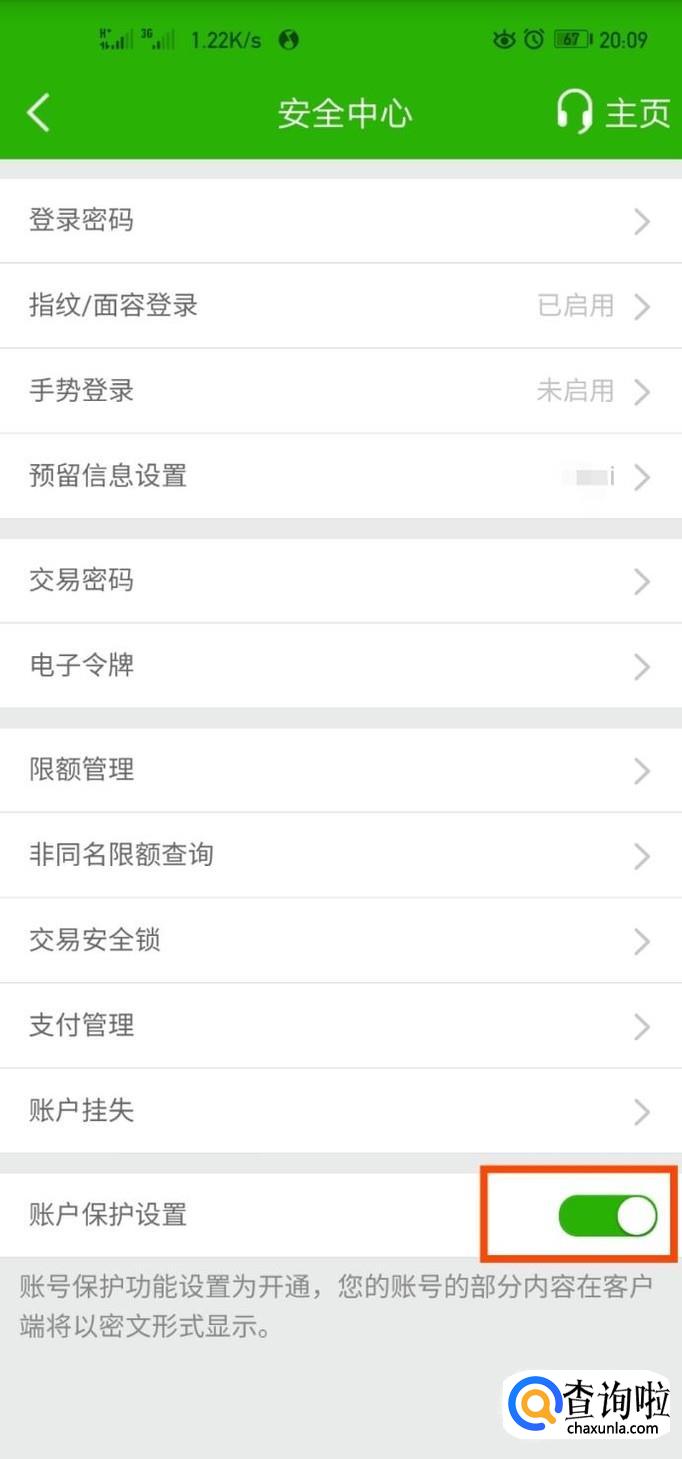Open 电子令牌 row
Screen dimensions: 682x1459
coord(340,666)
